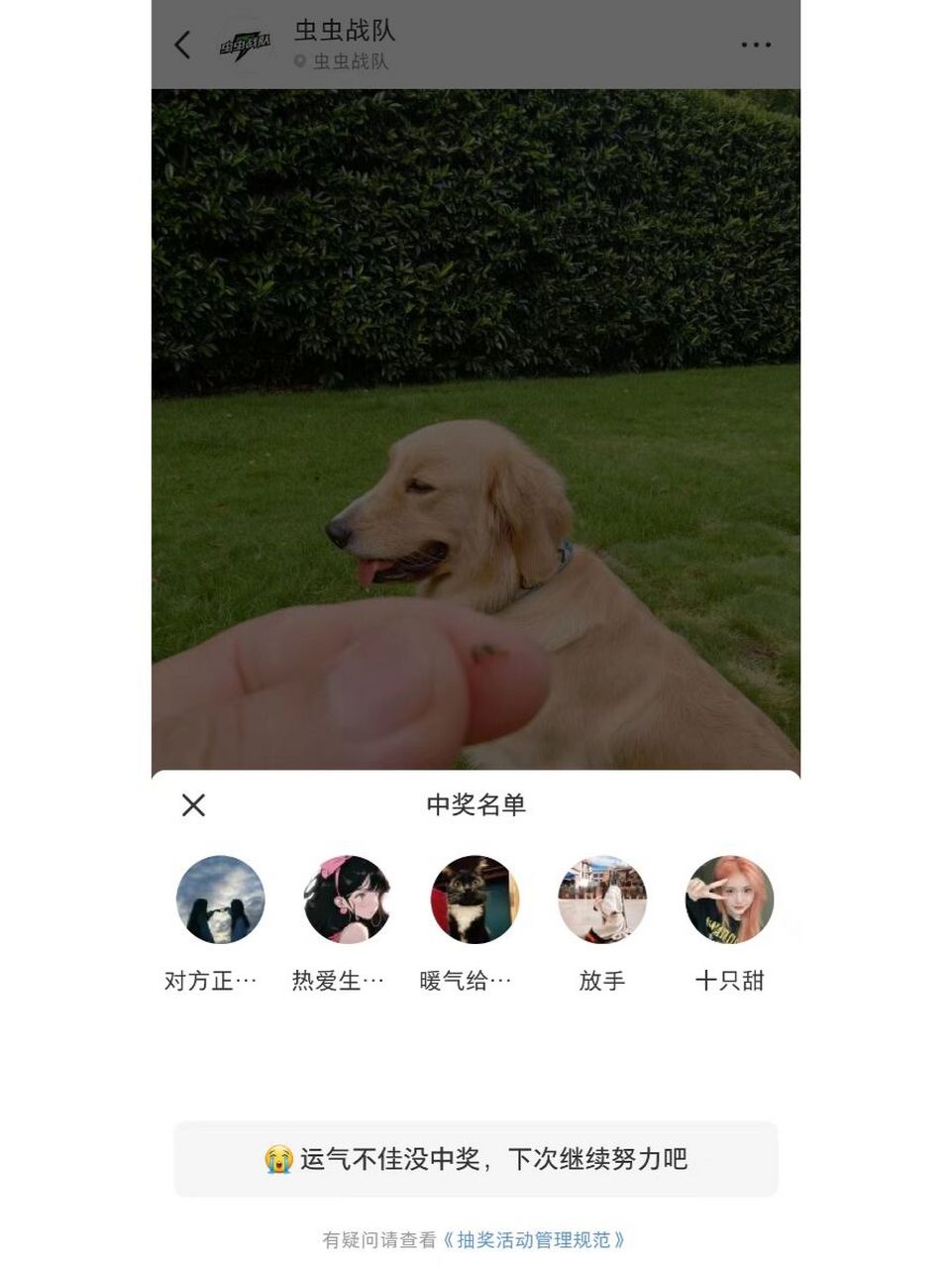The height and width of the screenshot is (1268, 952).
Task: Click the 运气不佳没中奖 result banner
Action: pos(476,1156)
